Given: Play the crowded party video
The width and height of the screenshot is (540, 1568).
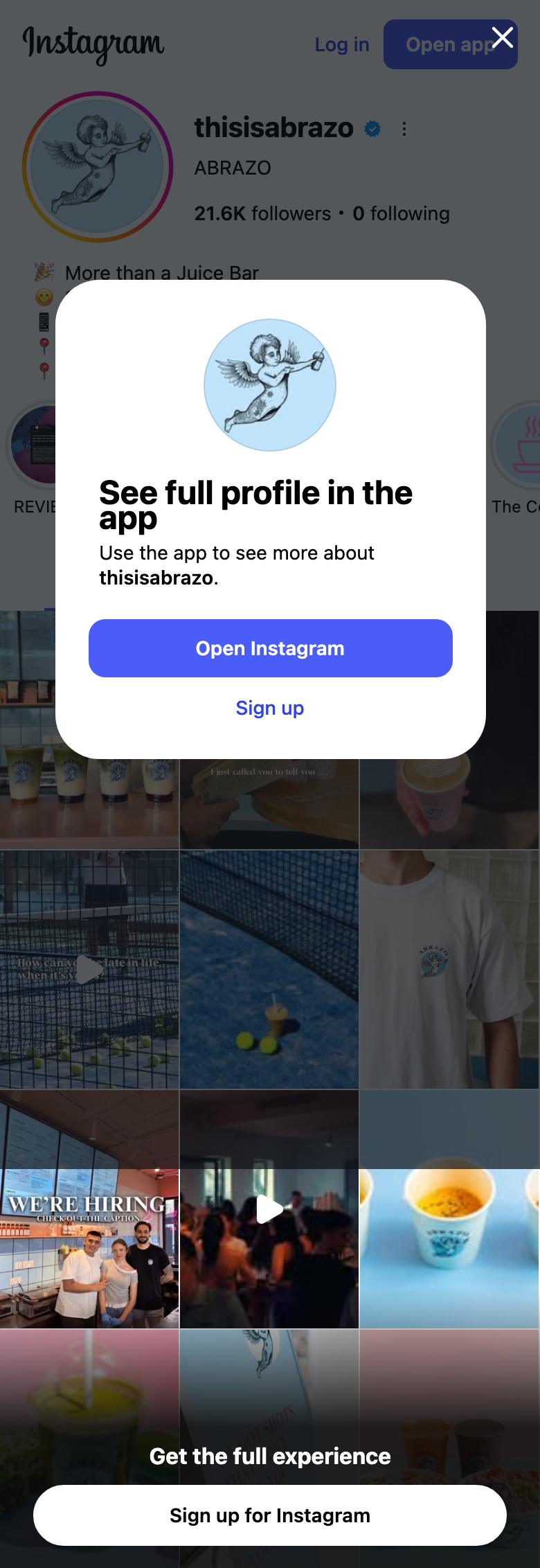Looking at the screenshot, I should pyautogui.click(x=269, y=1210).
